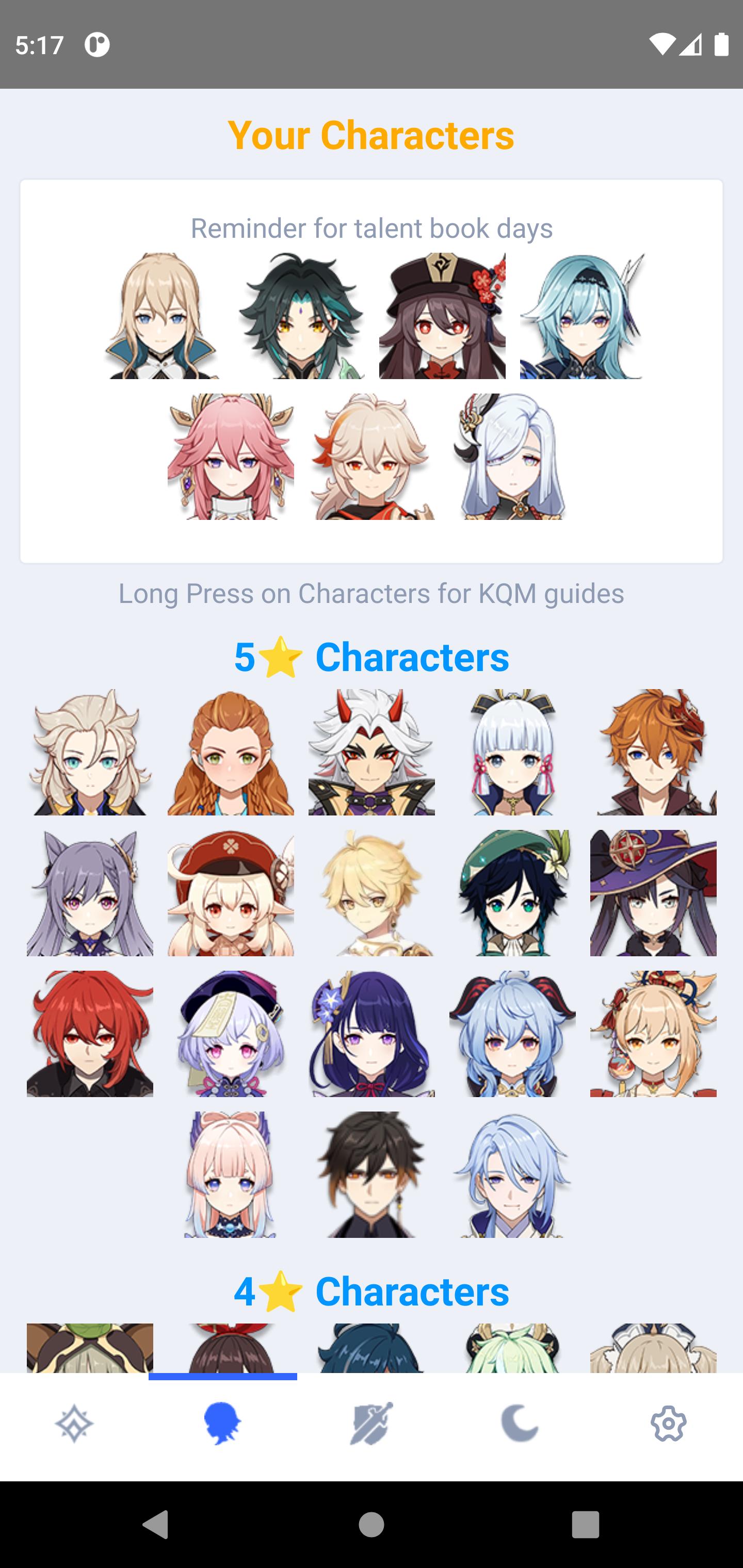
Task: Tap Hu Tao in the talent reminder
Action: (x=442, y=316)
